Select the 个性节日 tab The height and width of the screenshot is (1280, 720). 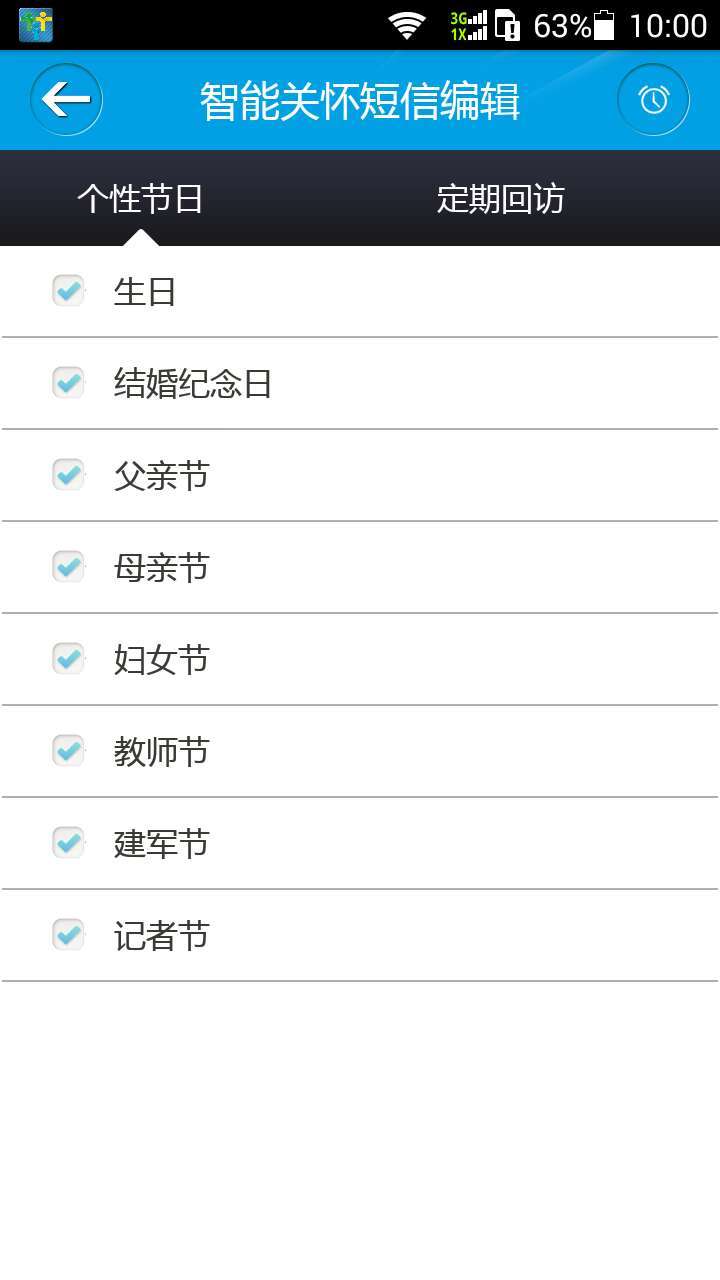point(140,199)
